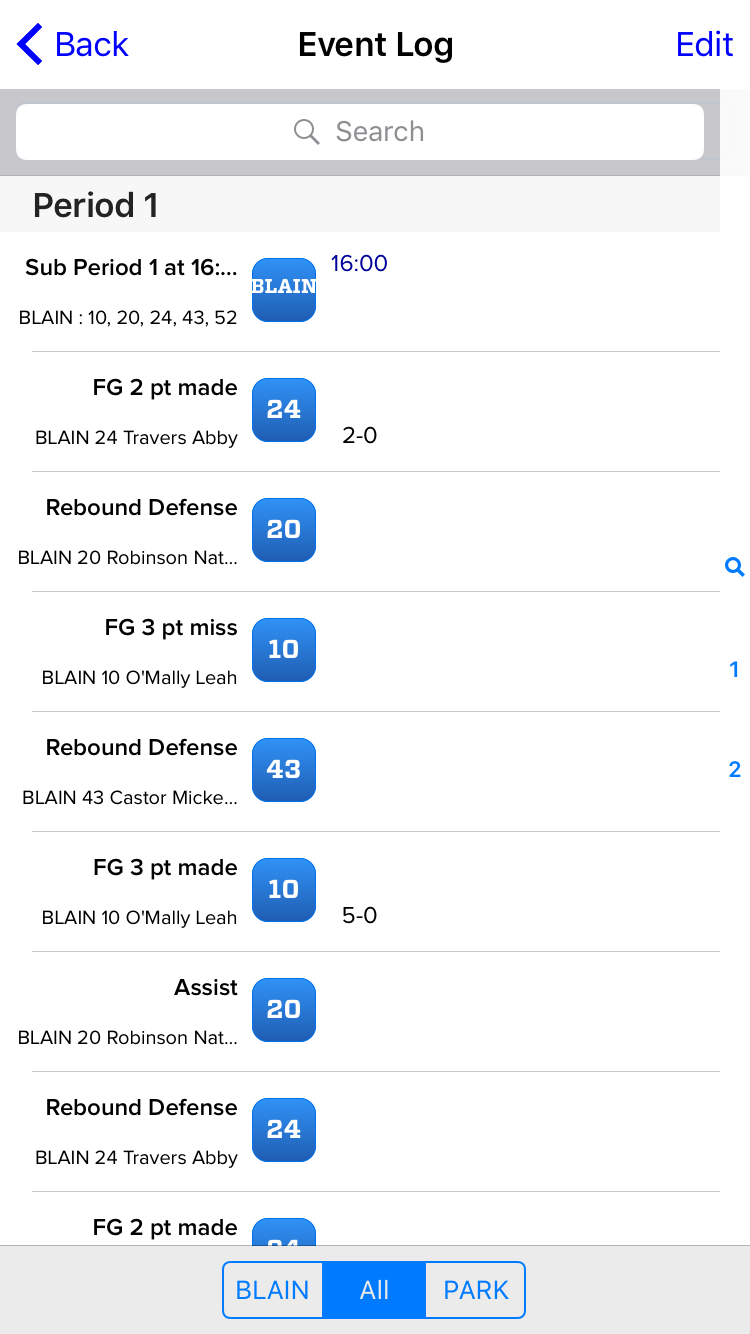
Task: Open Rebound Defense by Travers Abby
Action: [360, 1131]
